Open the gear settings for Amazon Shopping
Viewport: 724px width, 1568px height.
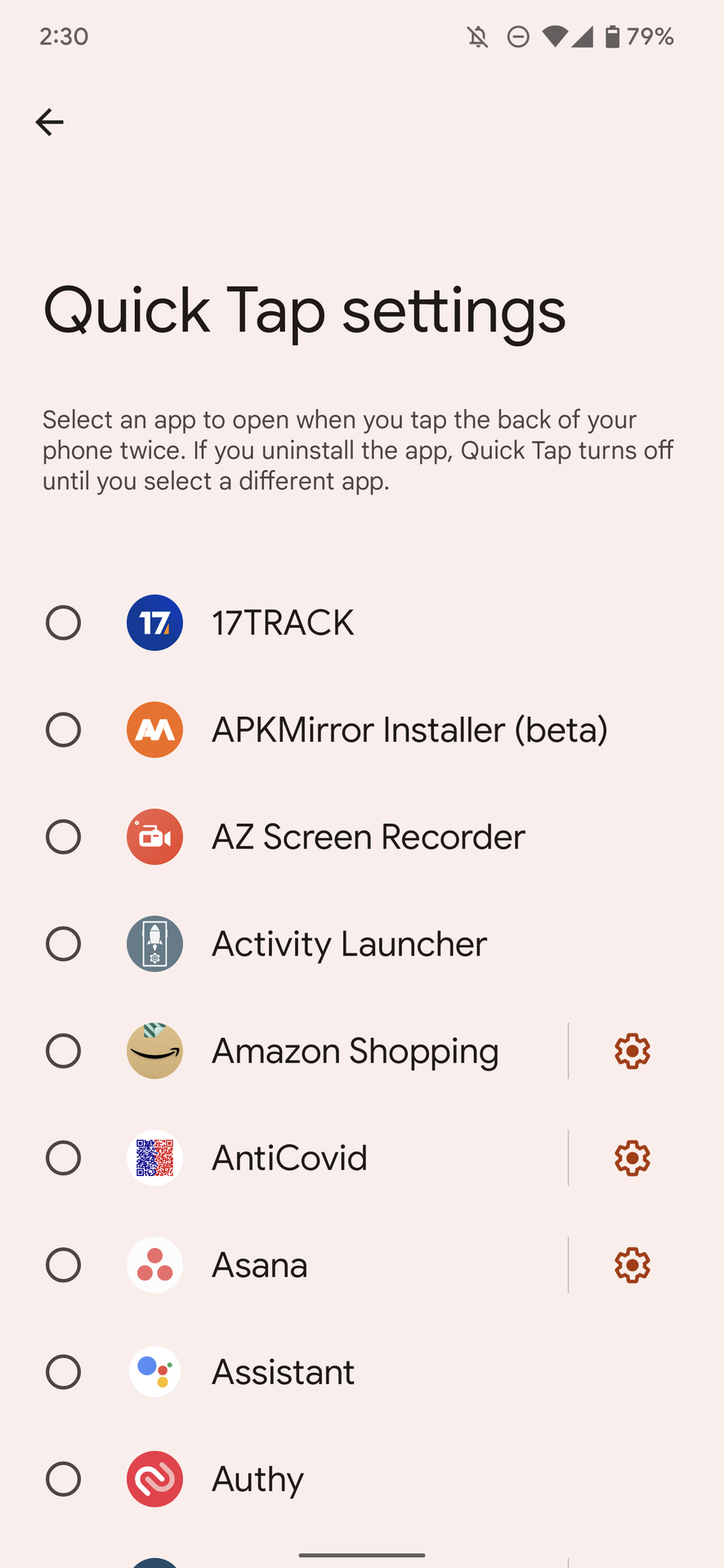click(x=632, y=1051)
